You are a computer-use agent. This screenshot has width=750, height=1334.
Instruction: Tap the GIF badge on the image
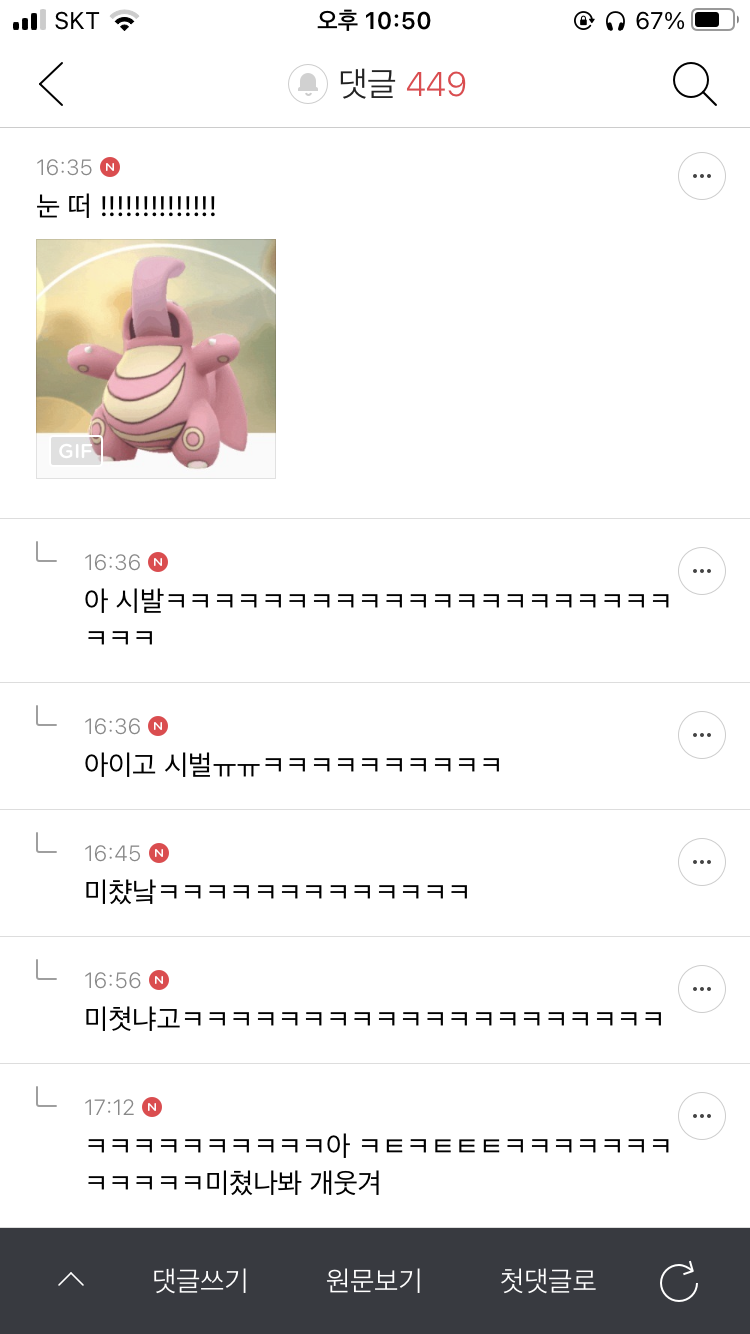[73, 450]
